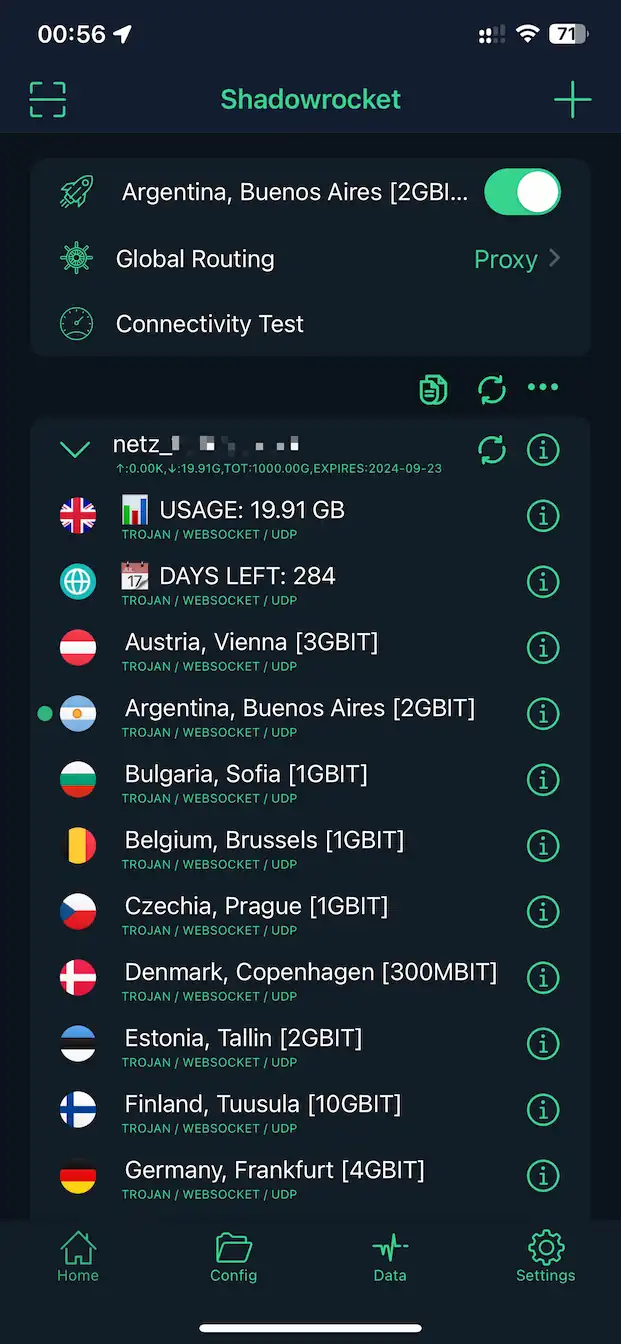Go to the Data tab
This screenshot has height=1344, width=621.
pos(389,1257)
